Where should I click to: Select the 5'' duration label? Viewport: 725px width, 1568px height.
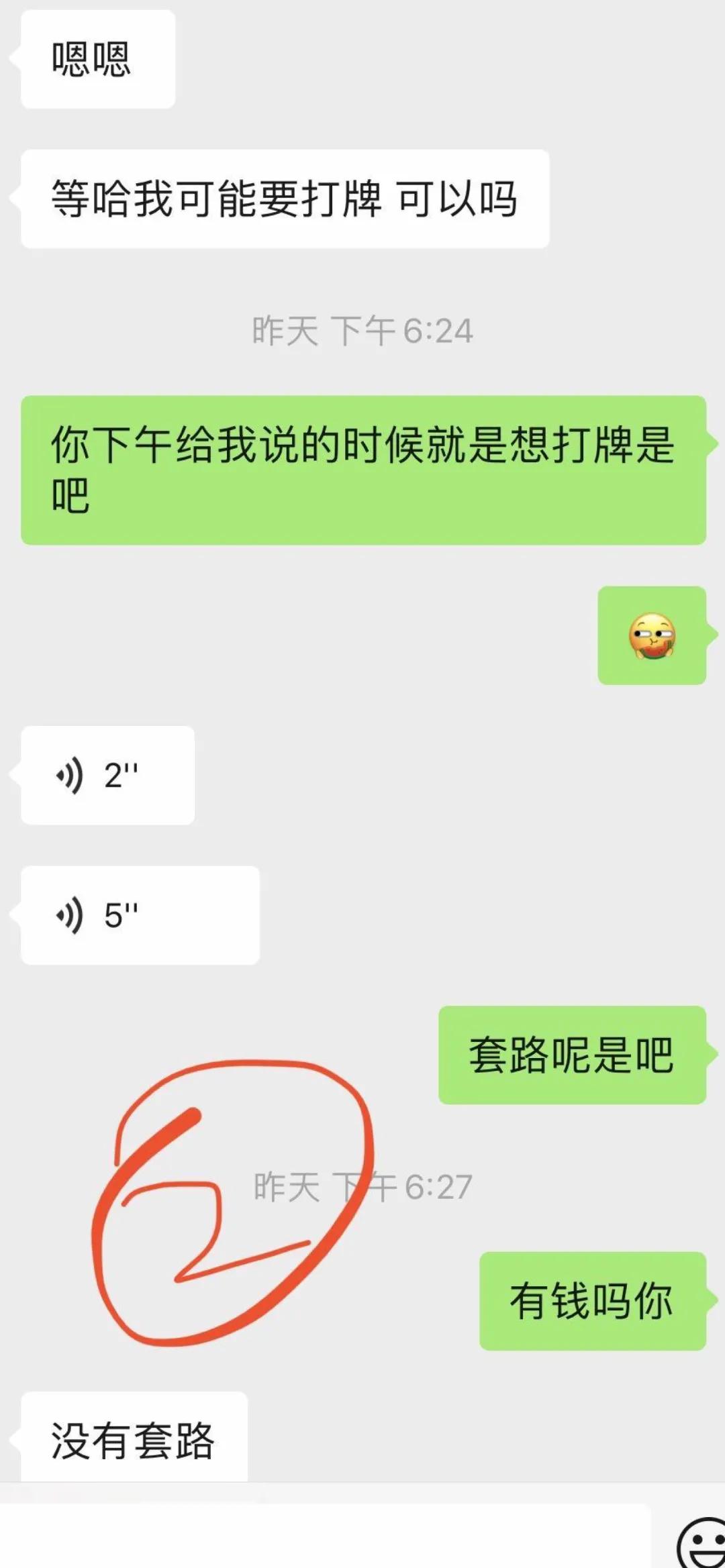(119, 914)
